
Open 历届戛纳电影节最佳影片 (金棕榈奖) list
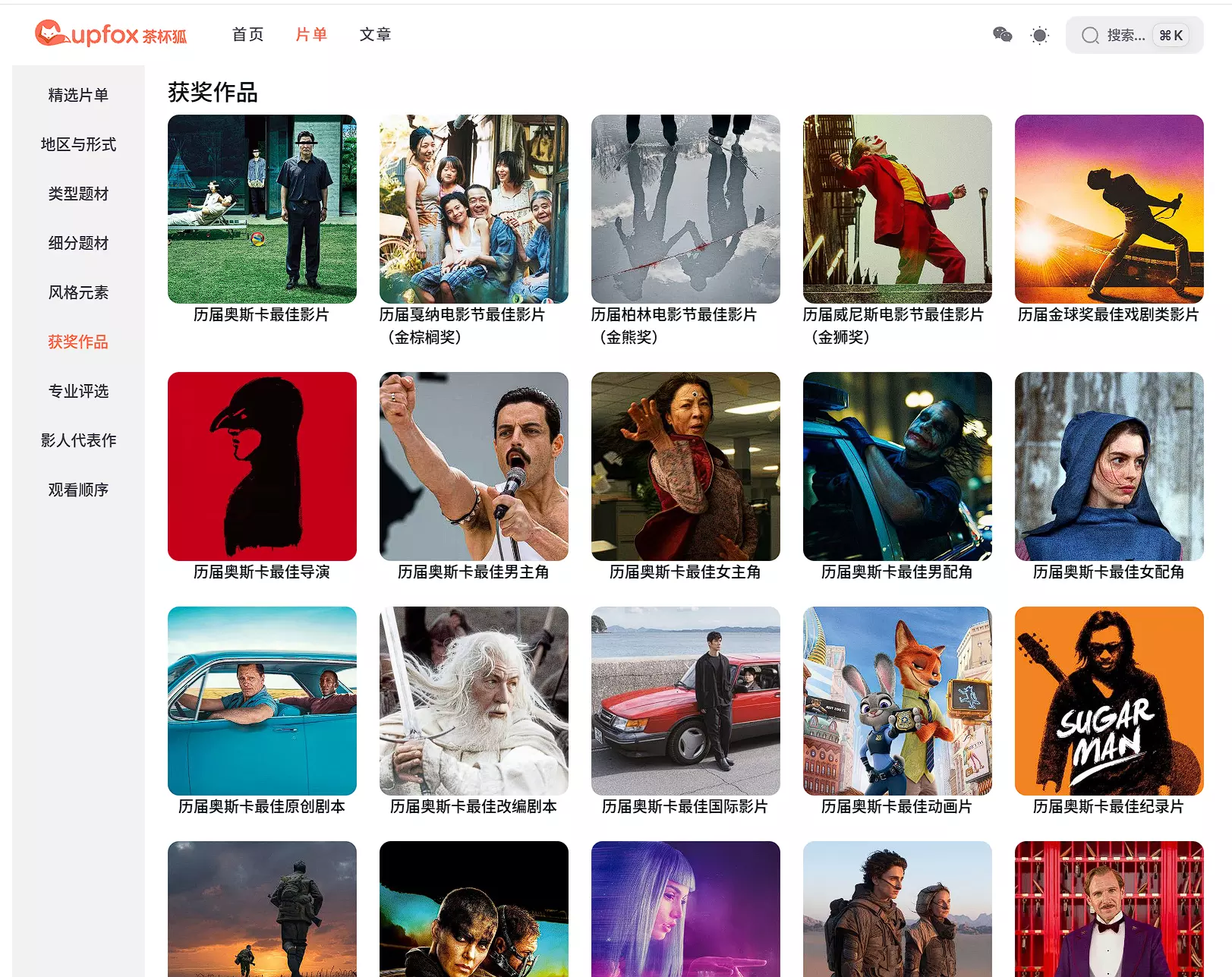point(474,210)
